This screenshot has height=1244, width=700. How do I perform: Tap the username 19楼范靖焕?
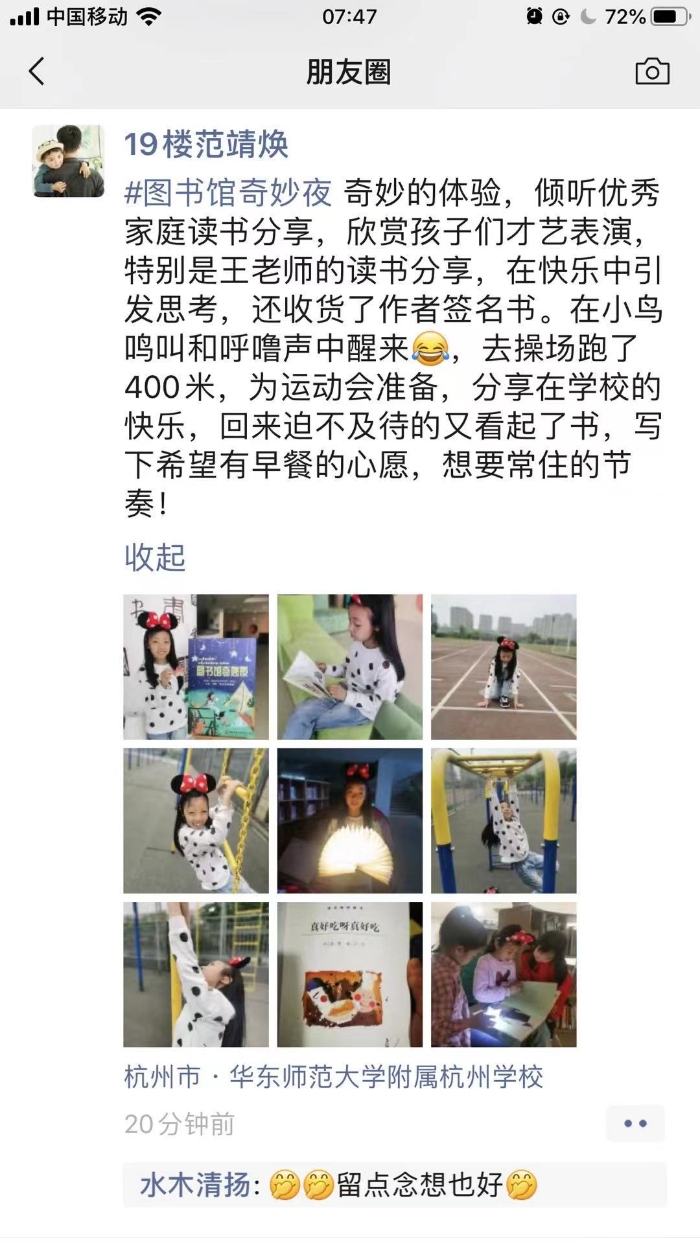coord(206,145)
